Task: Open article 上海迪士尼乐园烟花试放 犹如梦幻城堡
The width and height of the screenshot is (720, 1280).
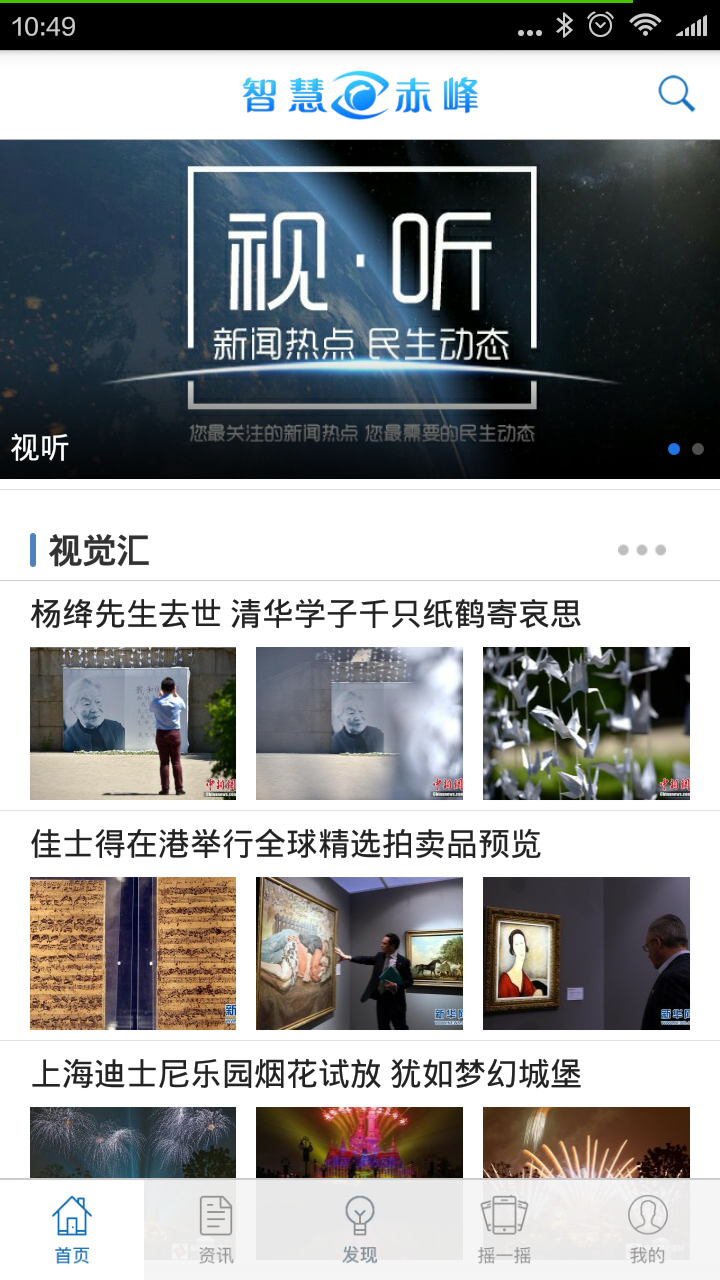Action: point(306,1074)
